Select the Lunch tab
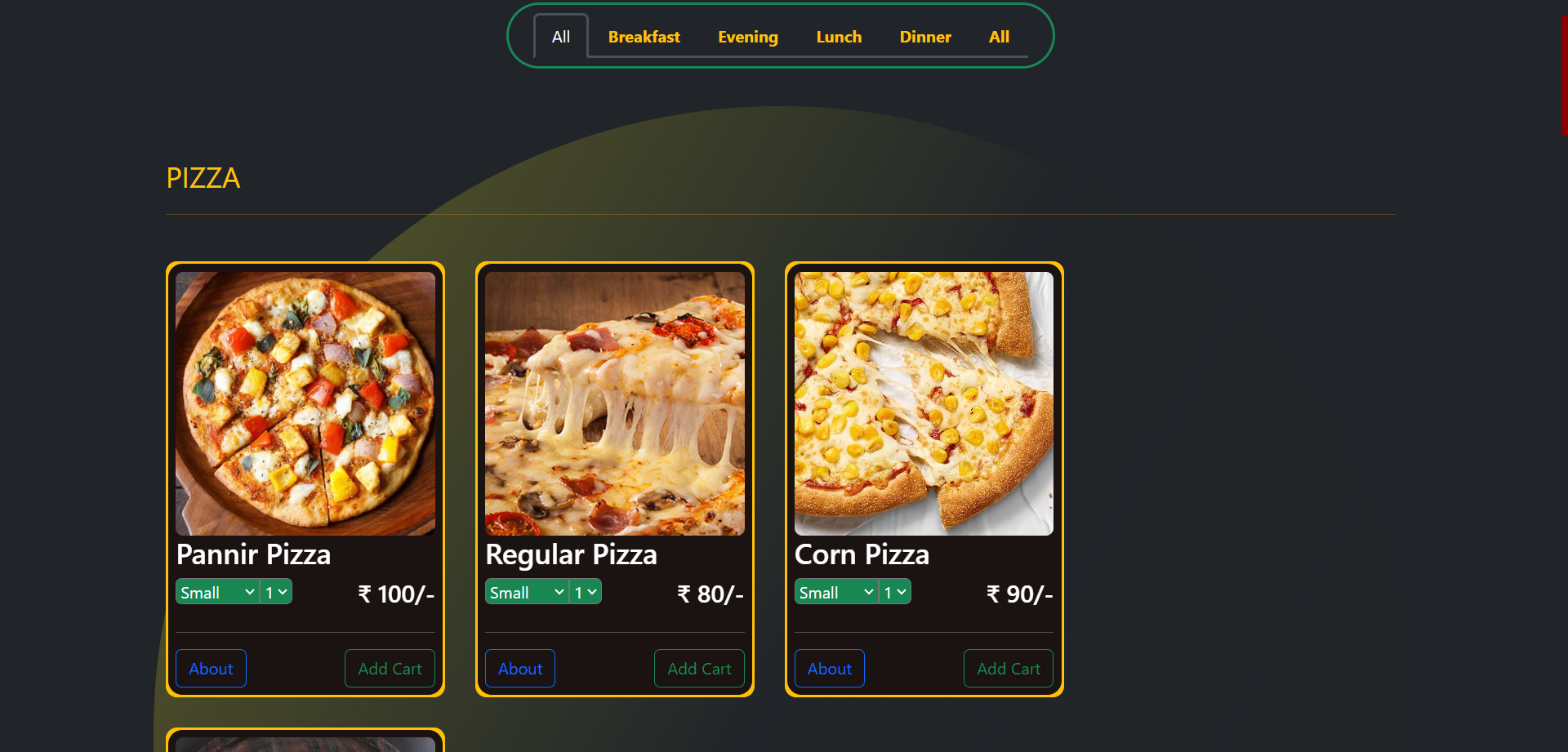Viewport: 1568px width, 752px height. 839,37
